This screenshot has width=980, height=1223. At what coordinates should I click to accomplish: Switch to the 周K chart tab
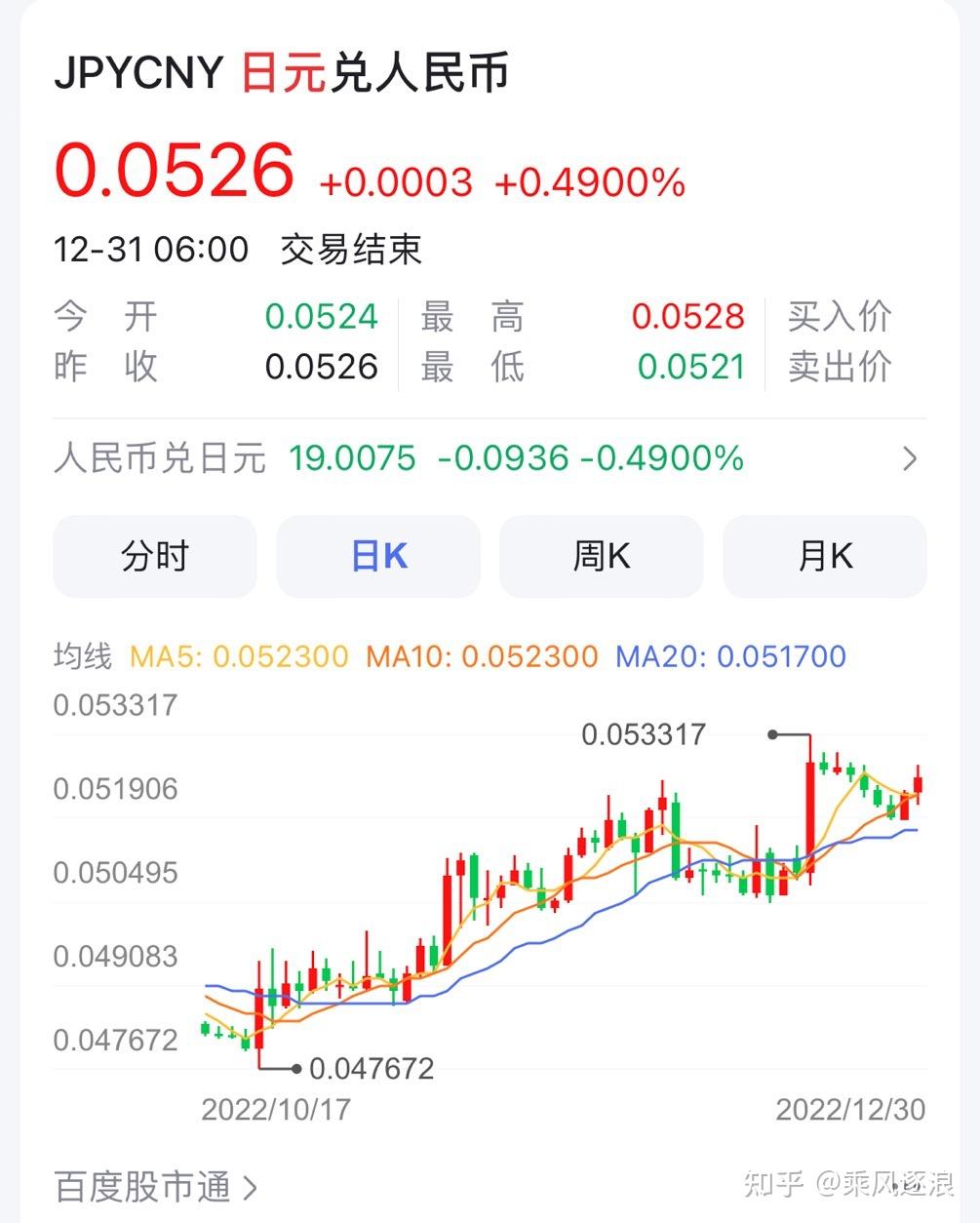coord(601,557)
